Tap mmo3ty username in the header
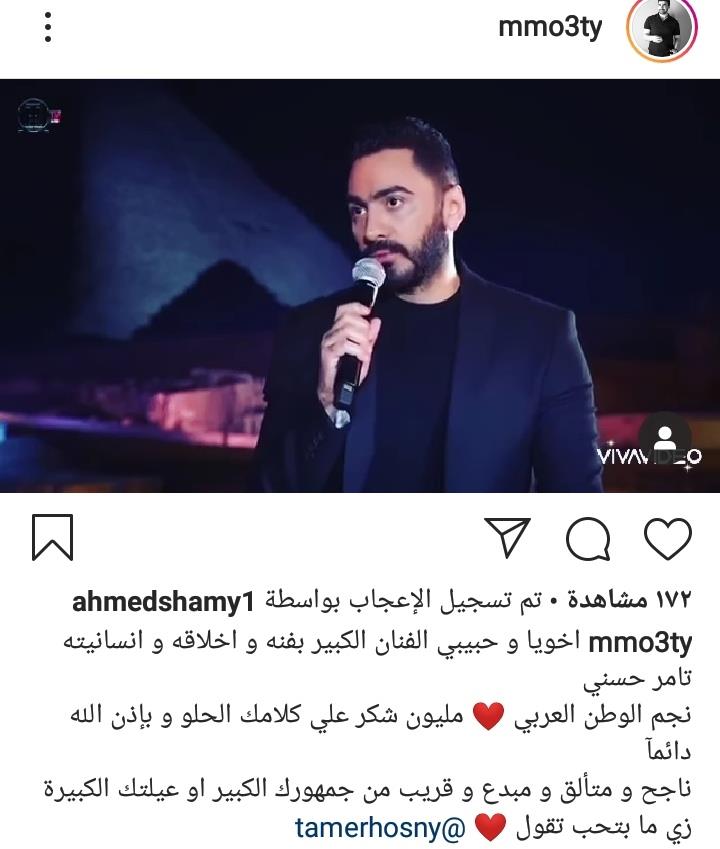Viewport: 720px width, 849px height. pos(549,25)
